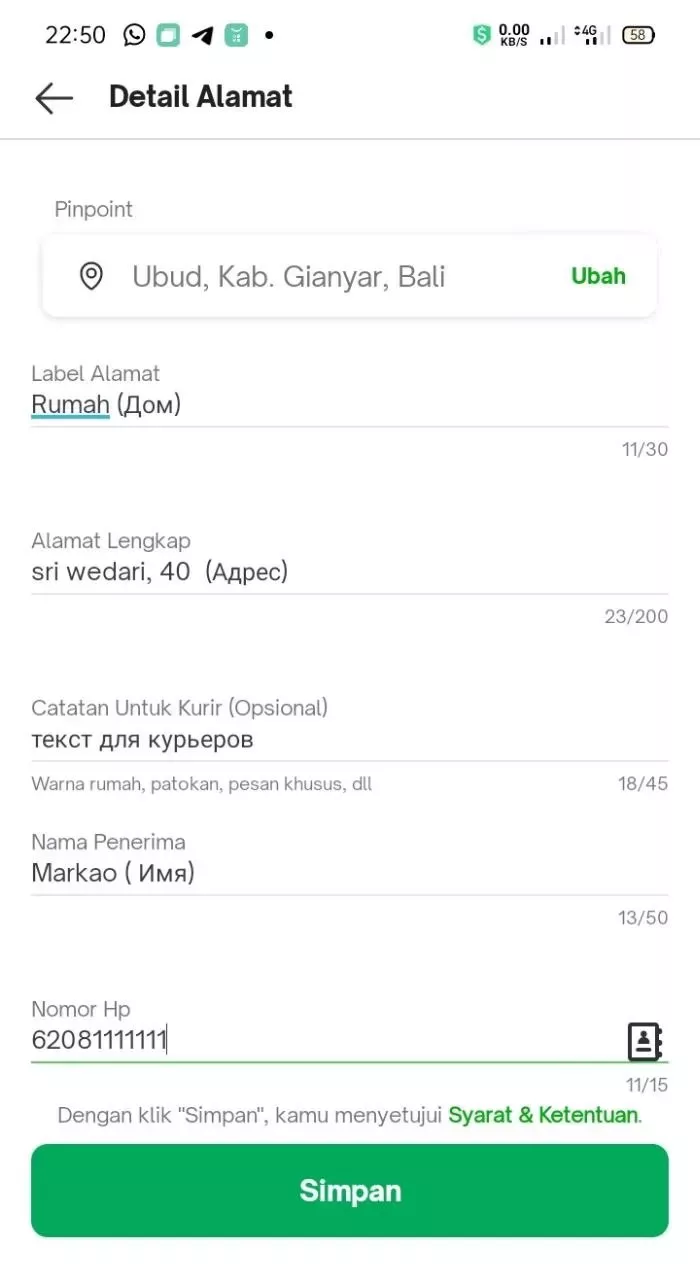Go back from Detail Alamat
700x1280 pixels.
[x=54, y=97]
